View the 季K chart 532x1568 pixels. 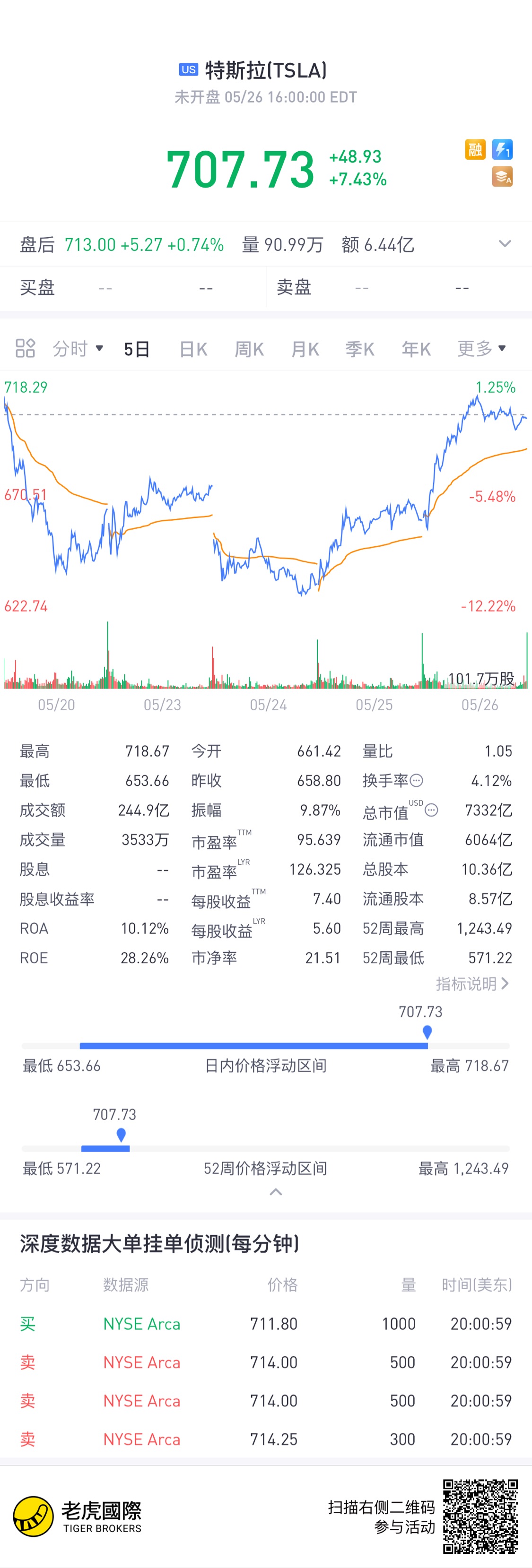[x=360, y=349]
